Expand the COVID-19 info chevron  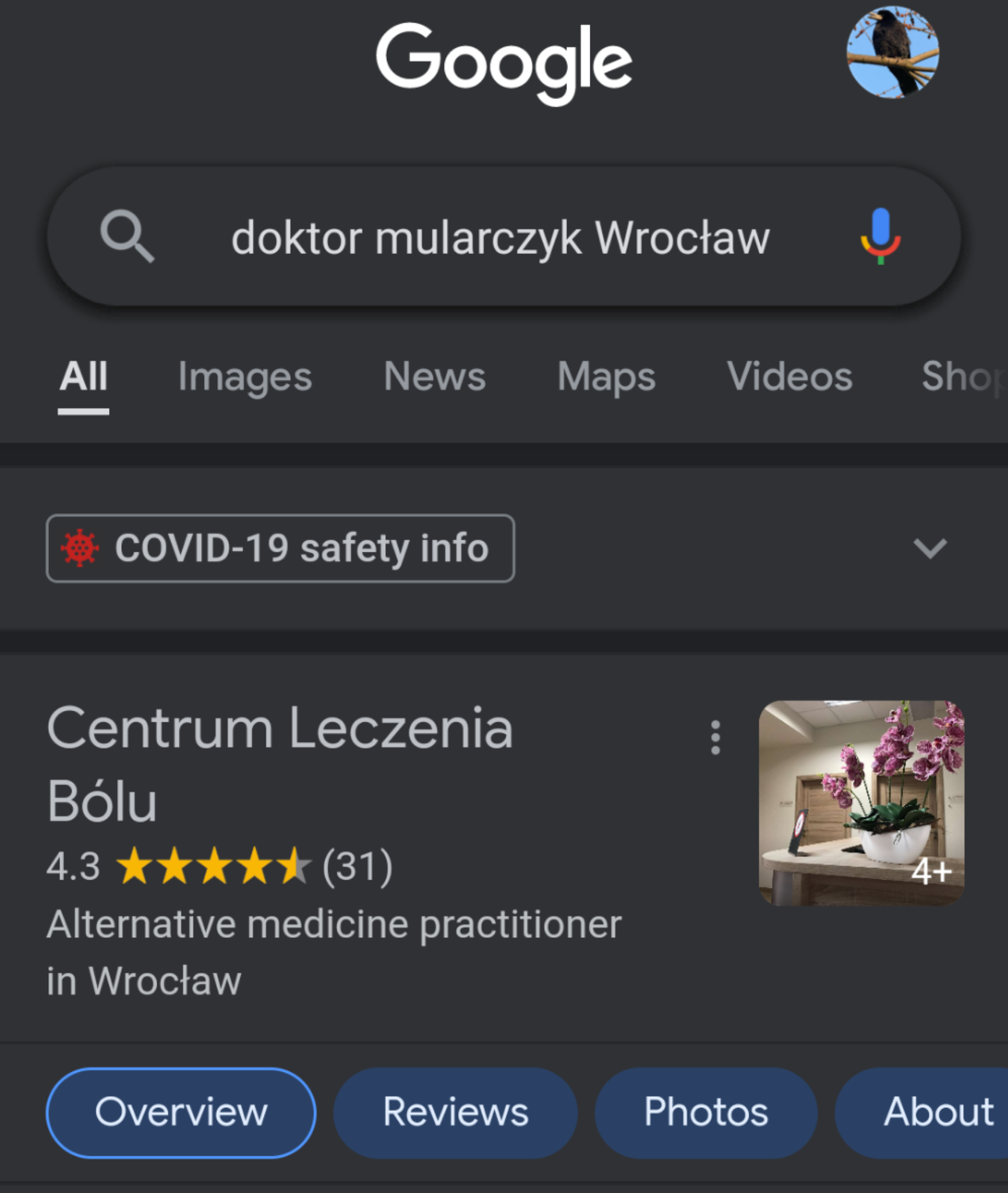[x=930, y=548]
